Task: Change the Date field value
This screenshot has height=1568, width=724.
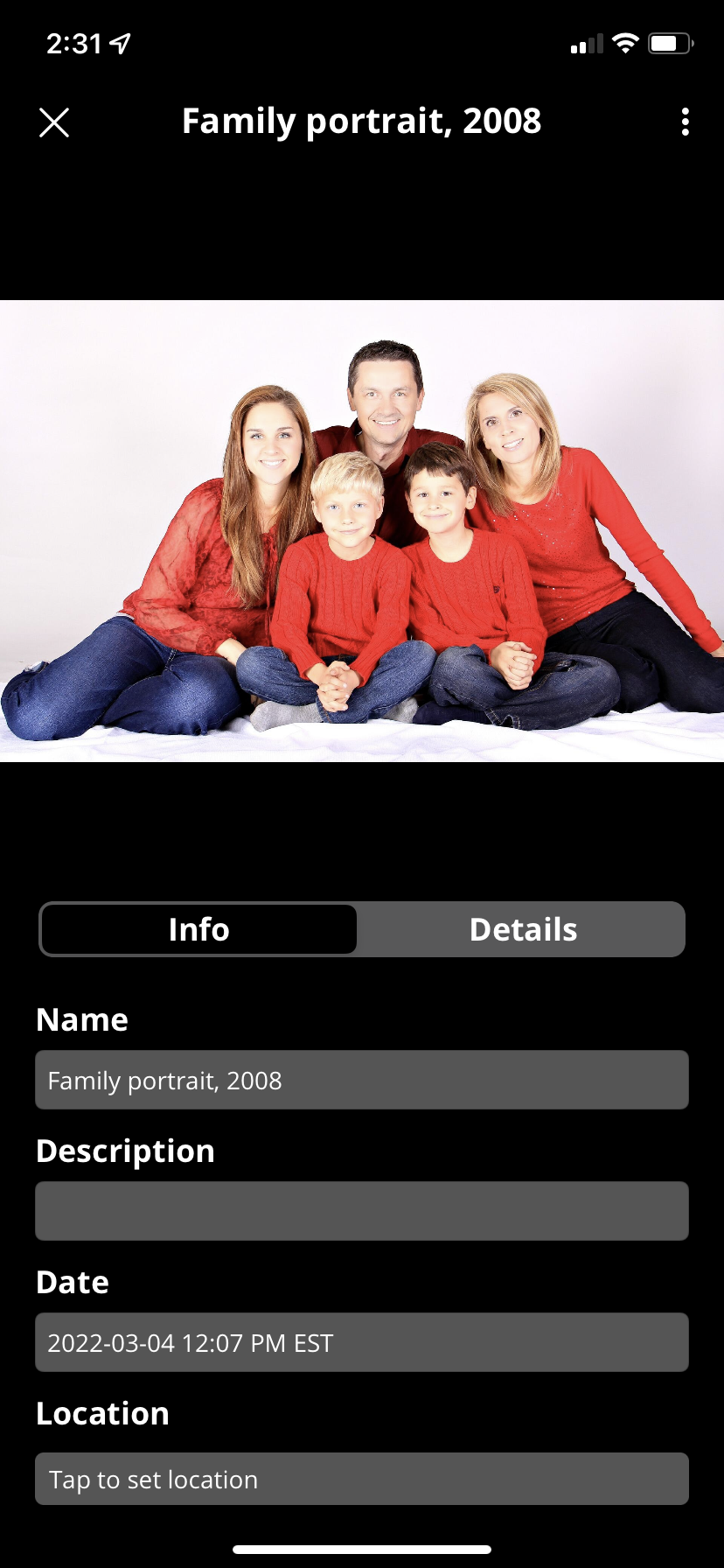Action: coord(362,1342)
